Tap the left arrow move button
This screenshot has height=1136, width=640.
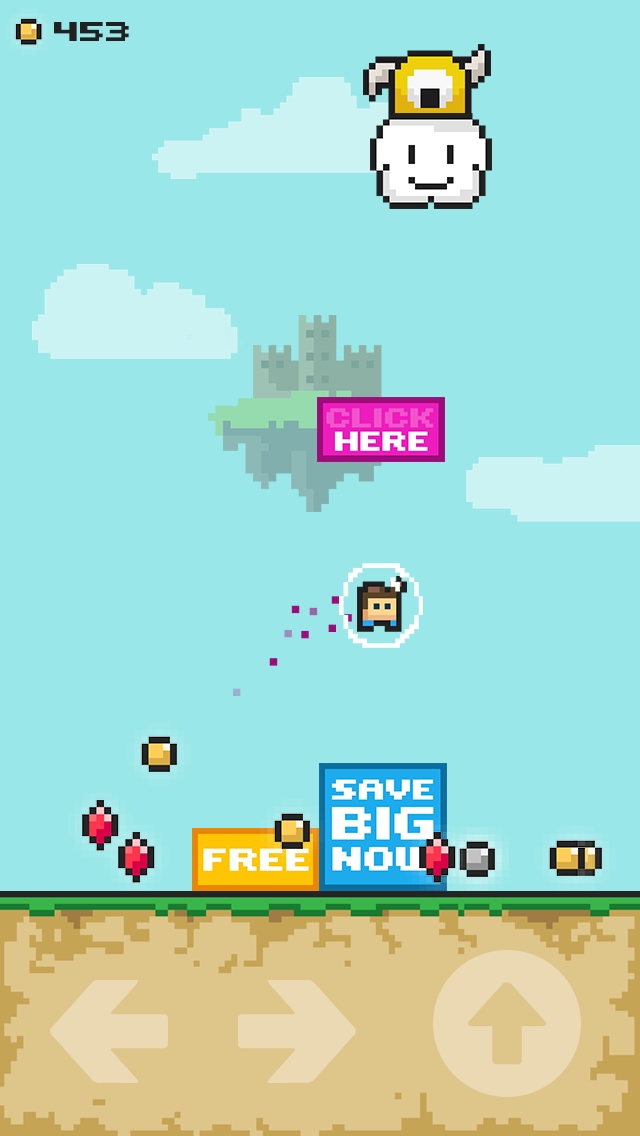point(109,1031)
